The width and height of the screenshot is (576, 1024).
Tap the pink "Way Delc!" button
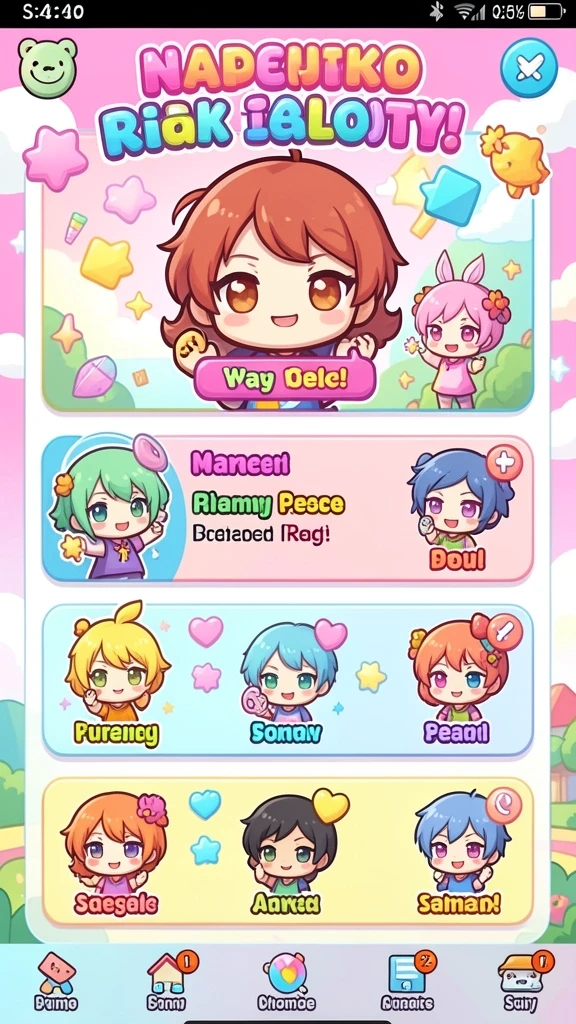point(285,378)
